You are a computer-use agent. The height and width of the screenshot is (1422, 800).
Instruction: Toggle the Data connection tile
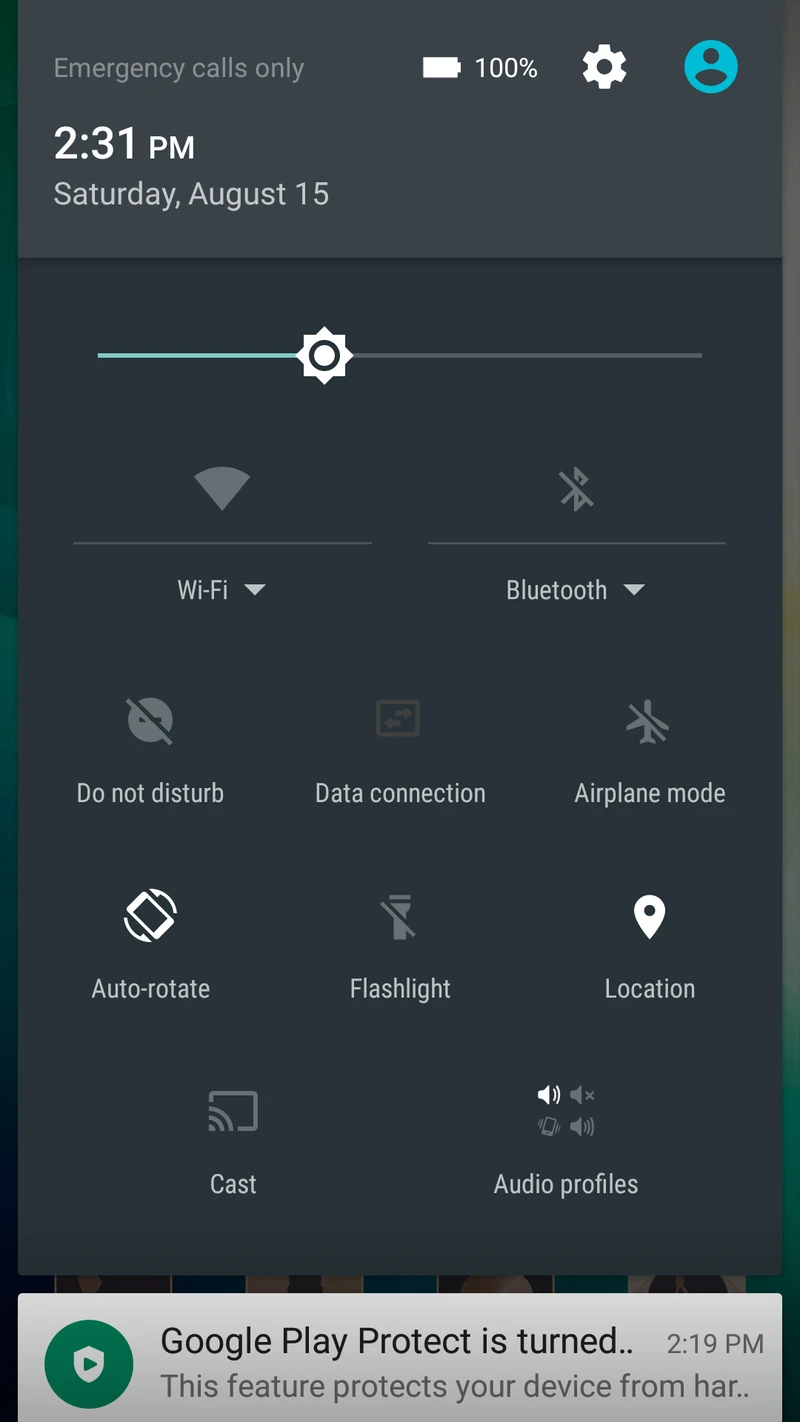(x=400, y=750)
